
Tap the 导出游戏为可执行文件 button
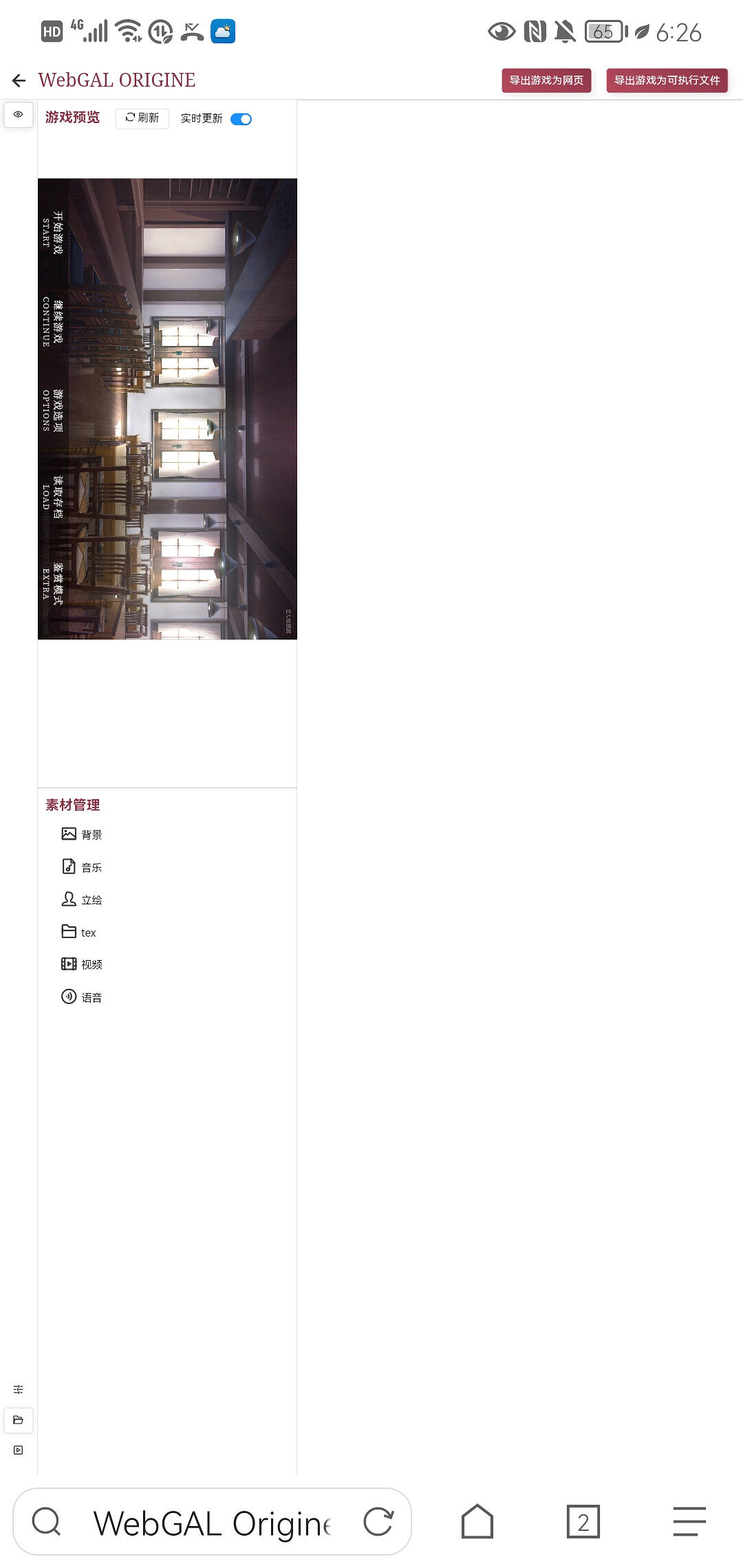(x=667, y=80)
